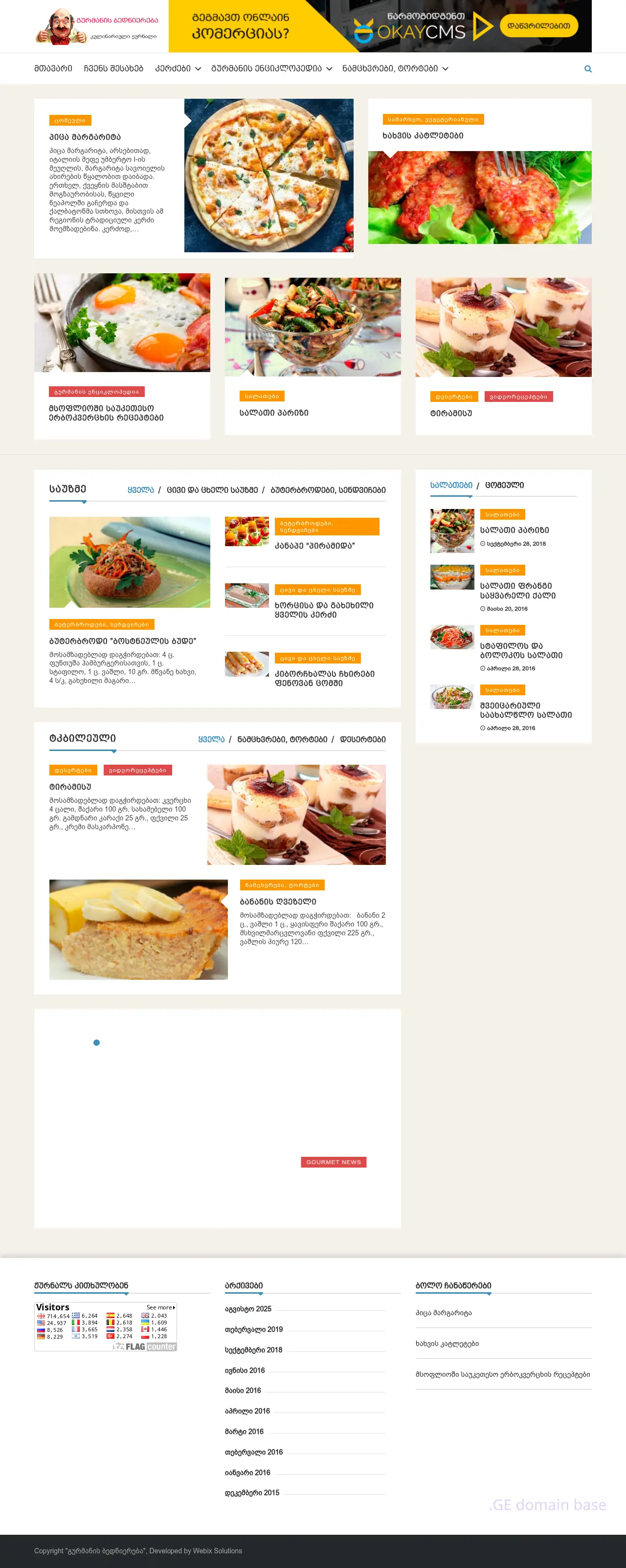
Task: Open the ხახვის კატლეტები card
Action: pyautogui.click(x=423, y=136)
